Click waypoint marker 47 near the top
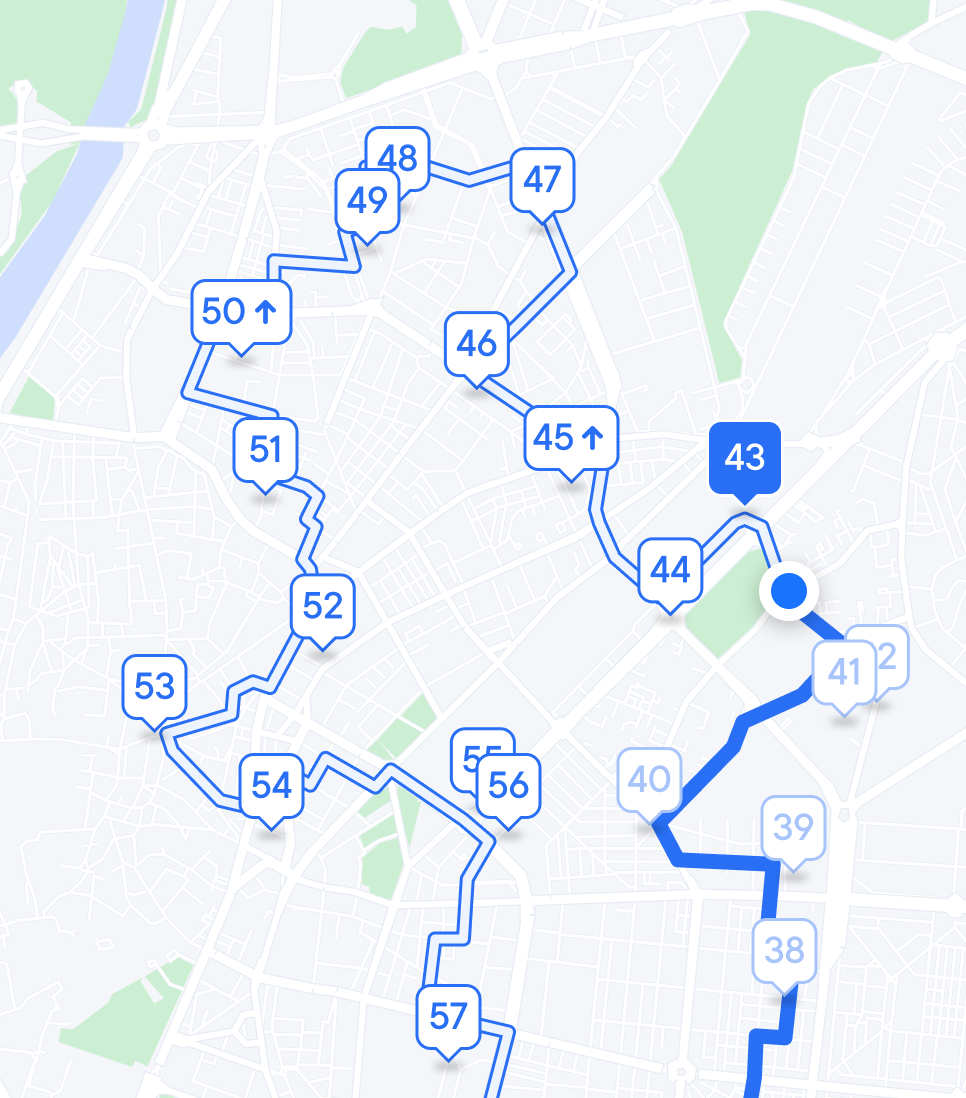The height and width of the screenshot is (1098, 966). (543, 182)
